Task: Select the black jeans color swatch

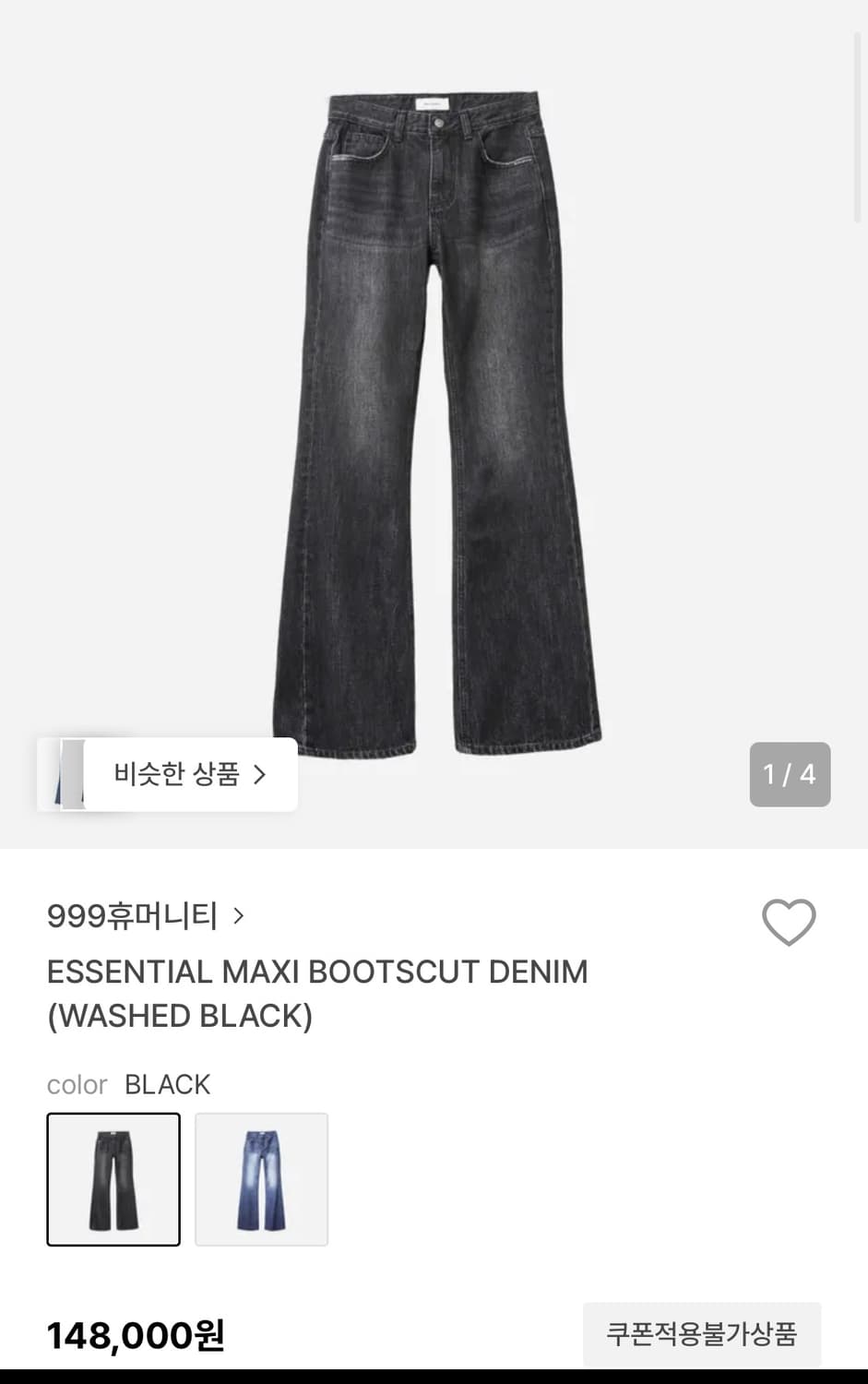Action: [x=113, y=1180]
